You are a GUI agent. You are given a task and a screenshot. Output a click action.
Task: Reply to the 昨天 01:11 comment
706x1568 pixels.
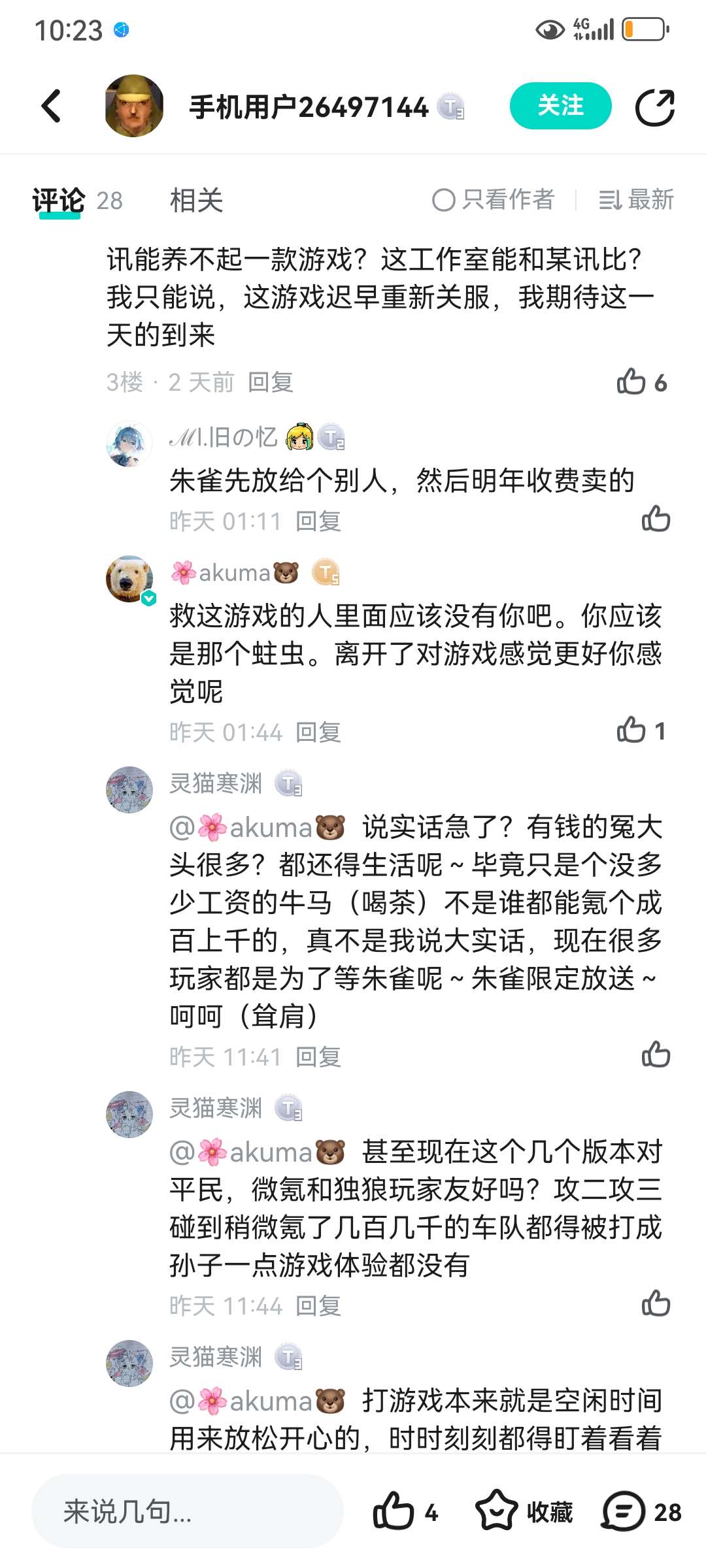click(318, 521)
